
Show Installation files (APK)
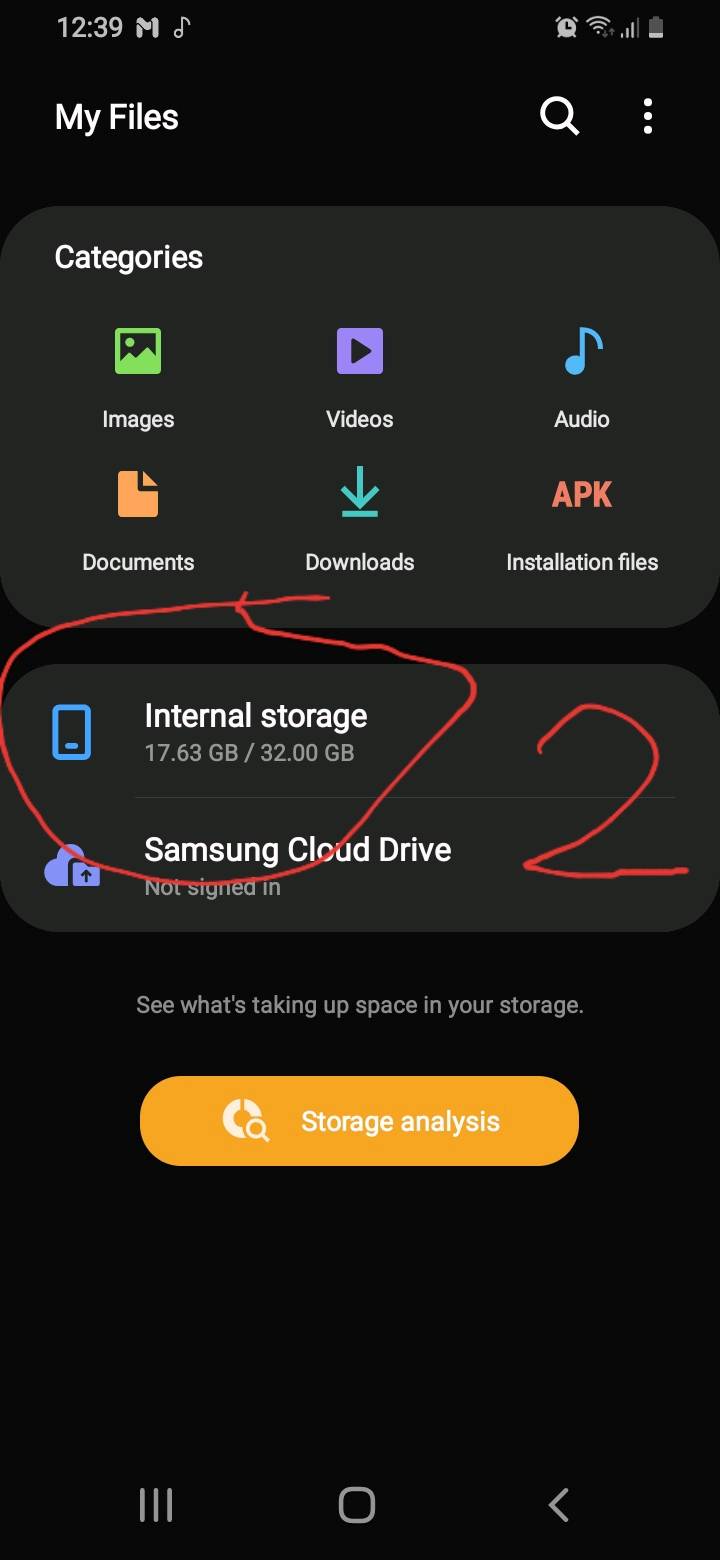(x=582, y=522)
